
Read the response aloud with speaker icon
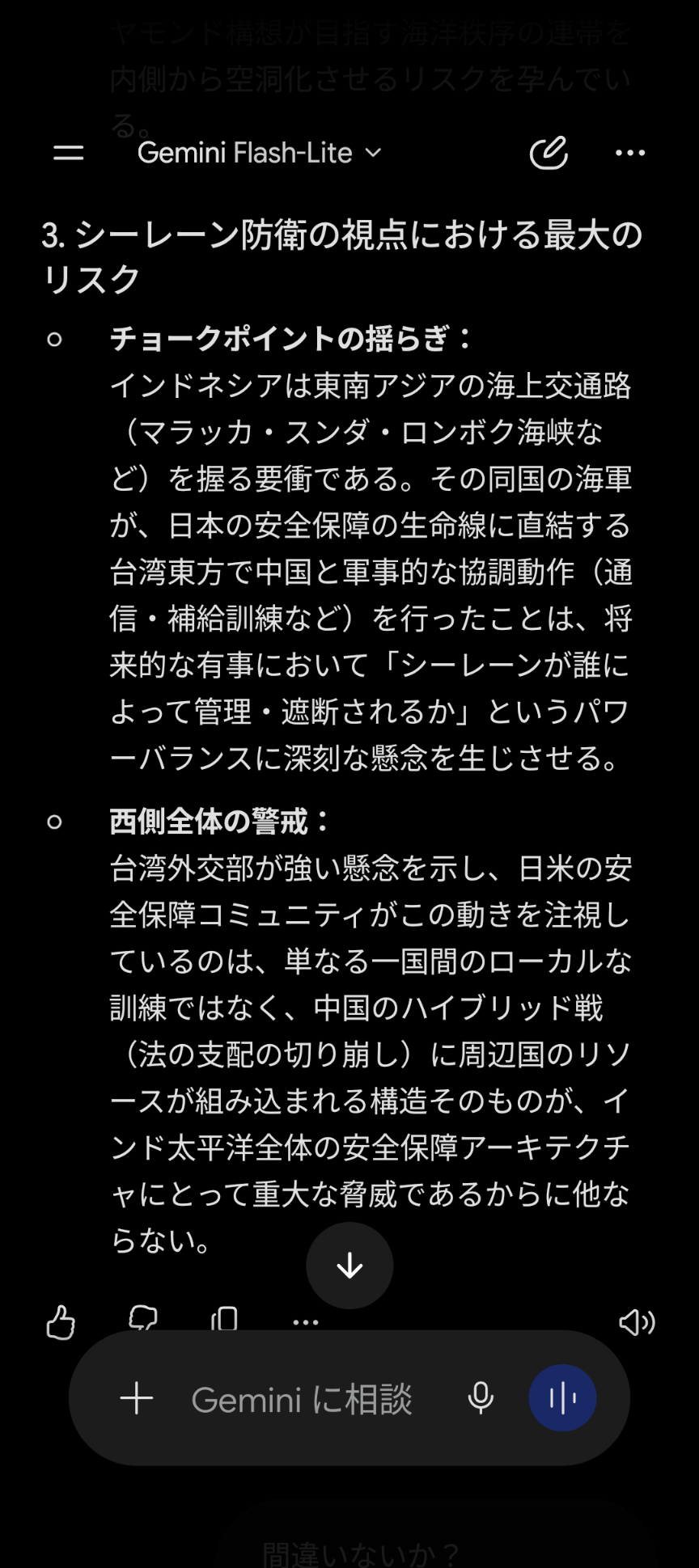coord(637,1323)
